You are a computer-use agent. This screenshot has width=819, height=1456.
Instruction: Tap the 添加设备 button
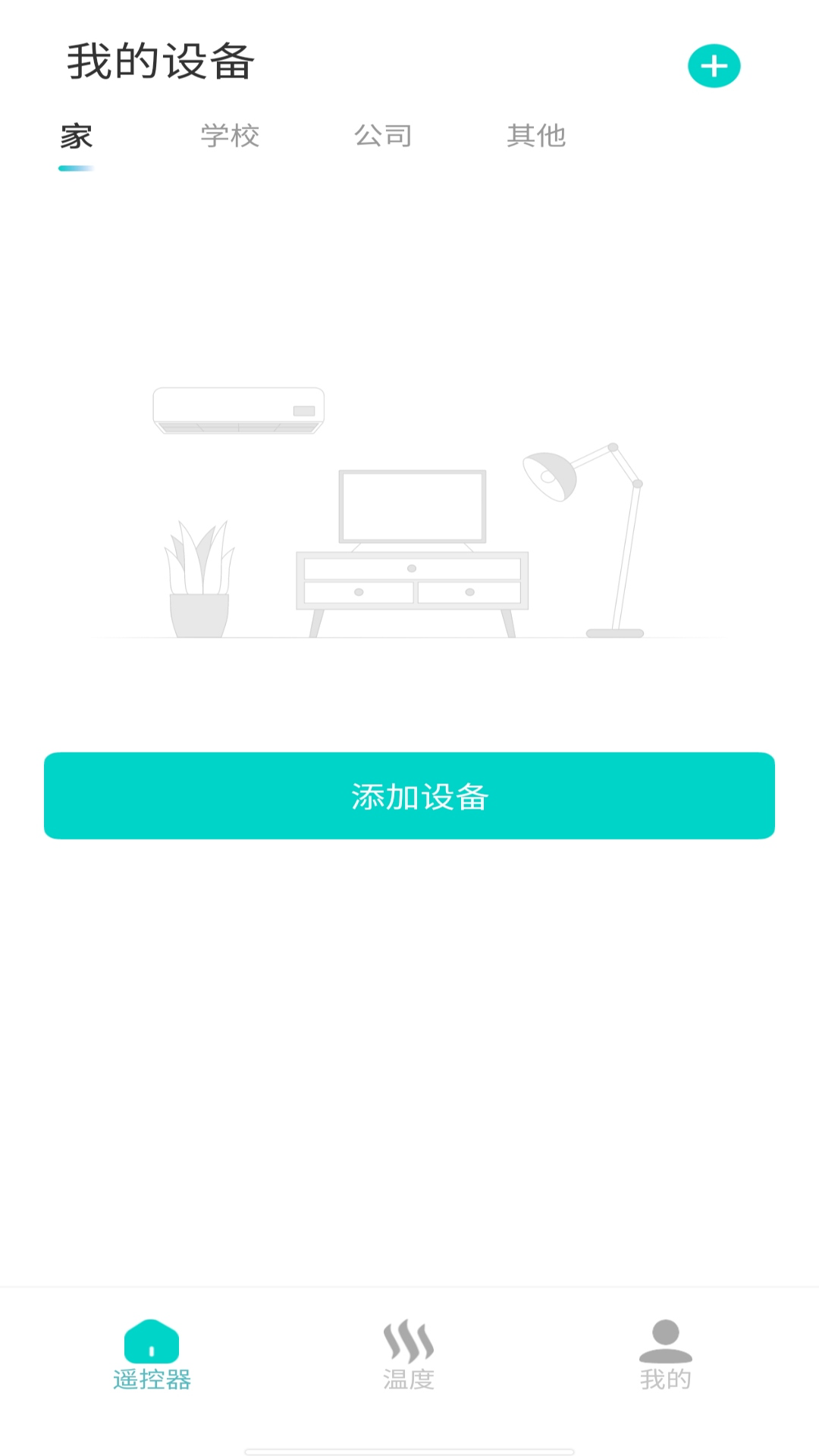[409, 795]
